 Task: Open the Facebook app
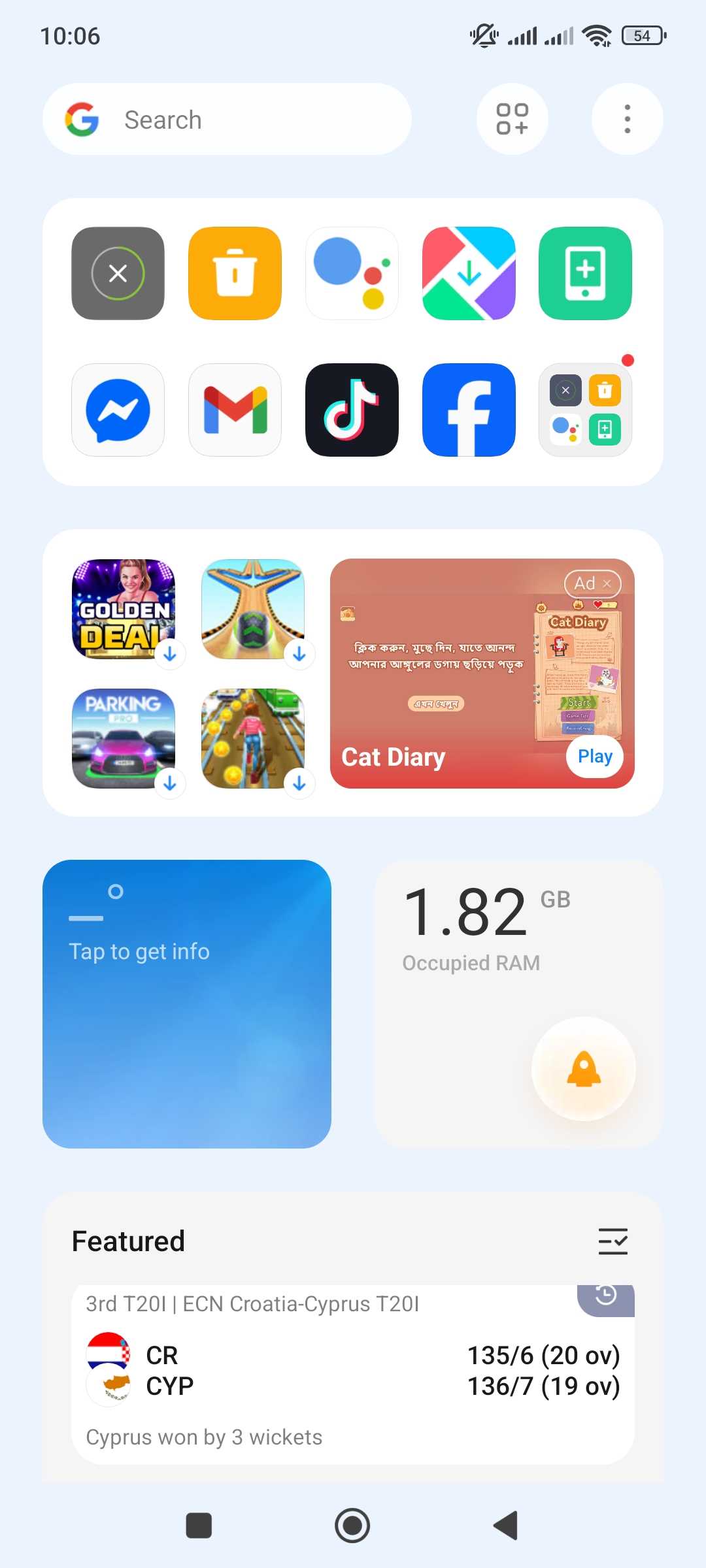tap(469, 410)
